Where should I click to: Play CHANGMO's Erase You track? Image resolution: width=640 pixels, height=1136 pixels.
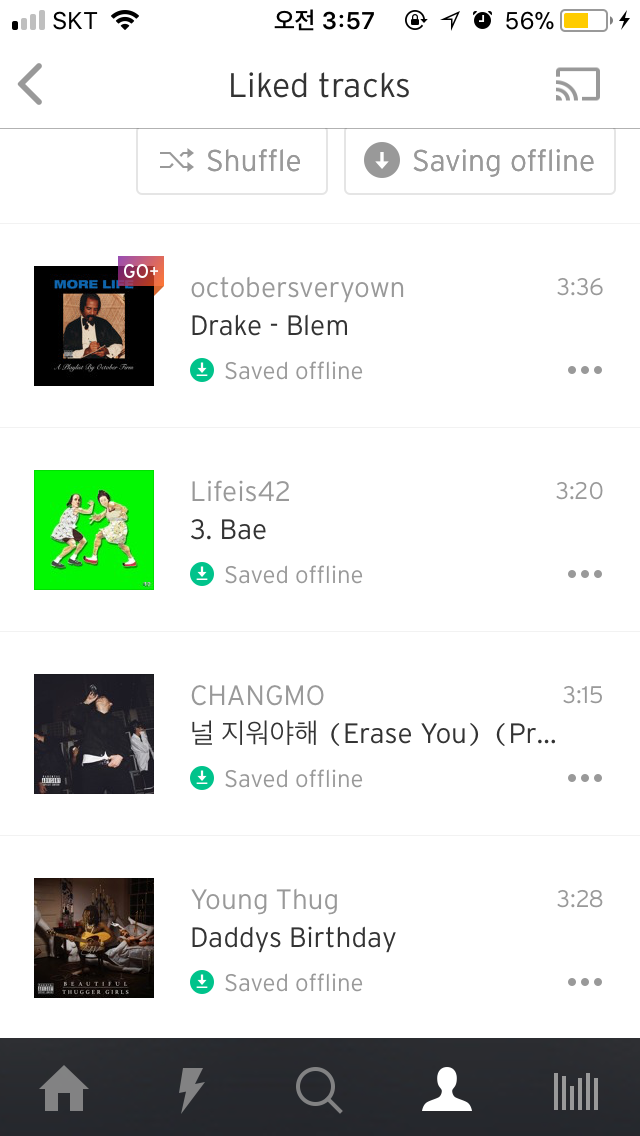tap(320, 734)
